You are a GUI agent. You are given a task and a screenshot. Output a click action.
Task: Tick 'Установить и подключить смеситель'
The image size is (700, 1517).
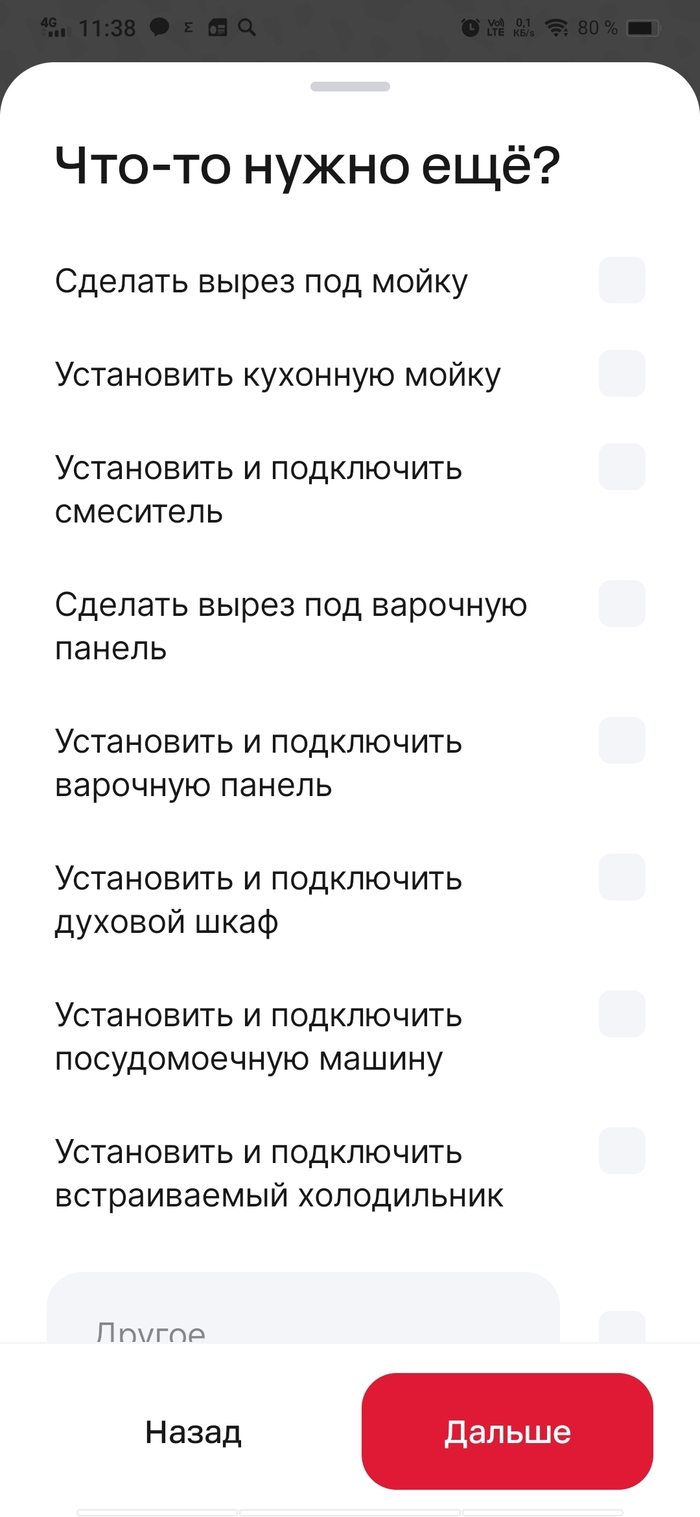[622, 467]
